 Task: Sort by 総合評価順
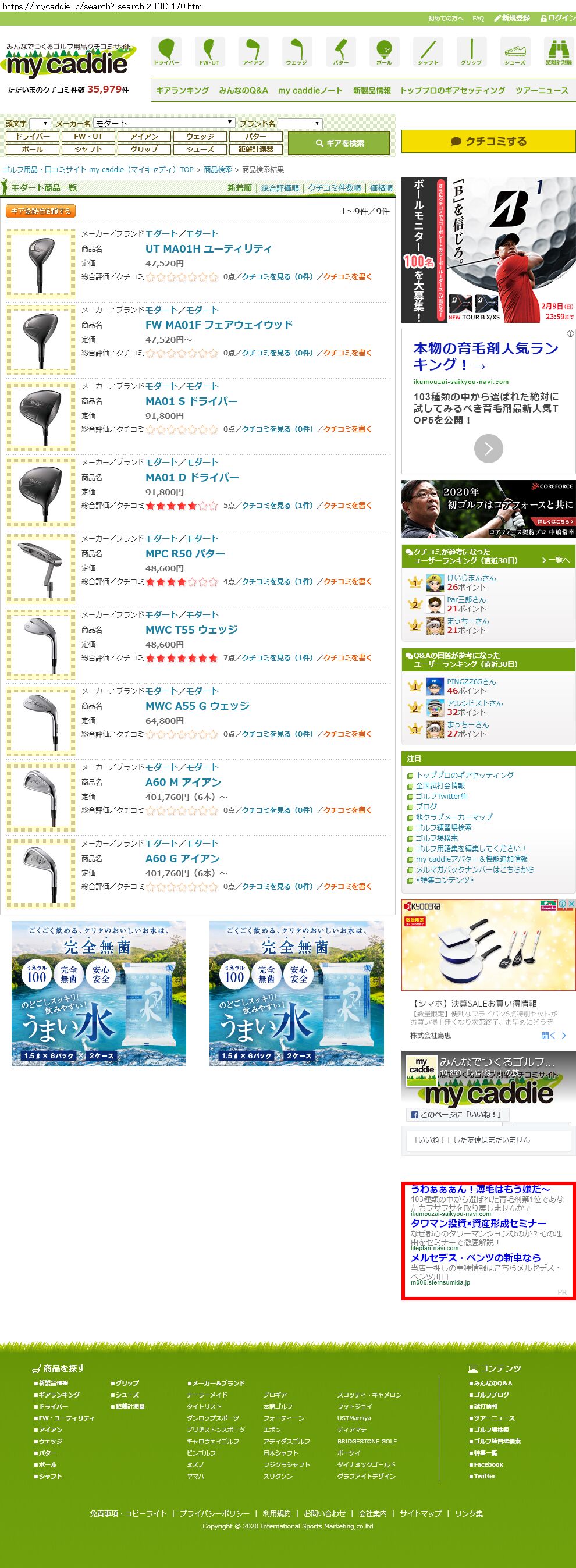(279, 189)
